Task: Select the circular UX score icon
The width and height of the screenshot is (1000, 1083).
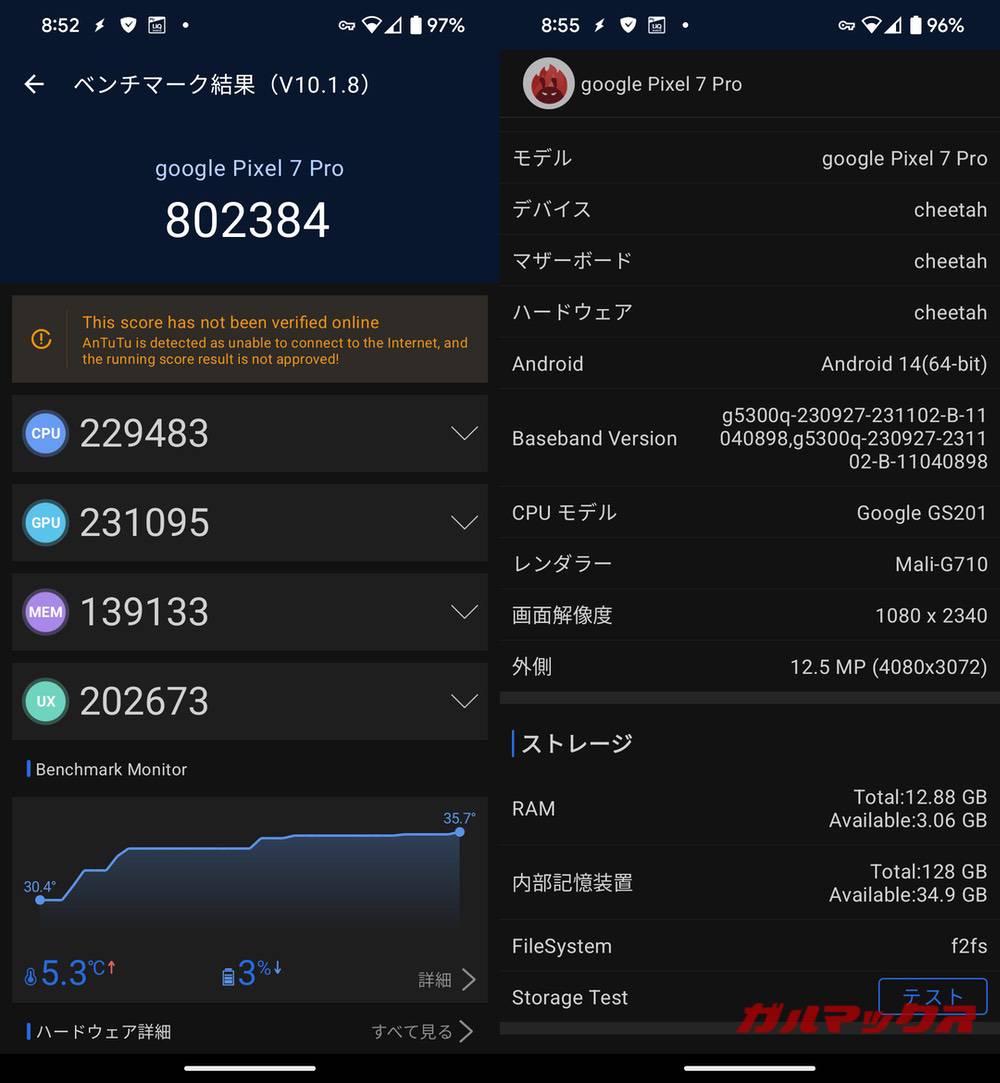Action: [x=45, y=701]
